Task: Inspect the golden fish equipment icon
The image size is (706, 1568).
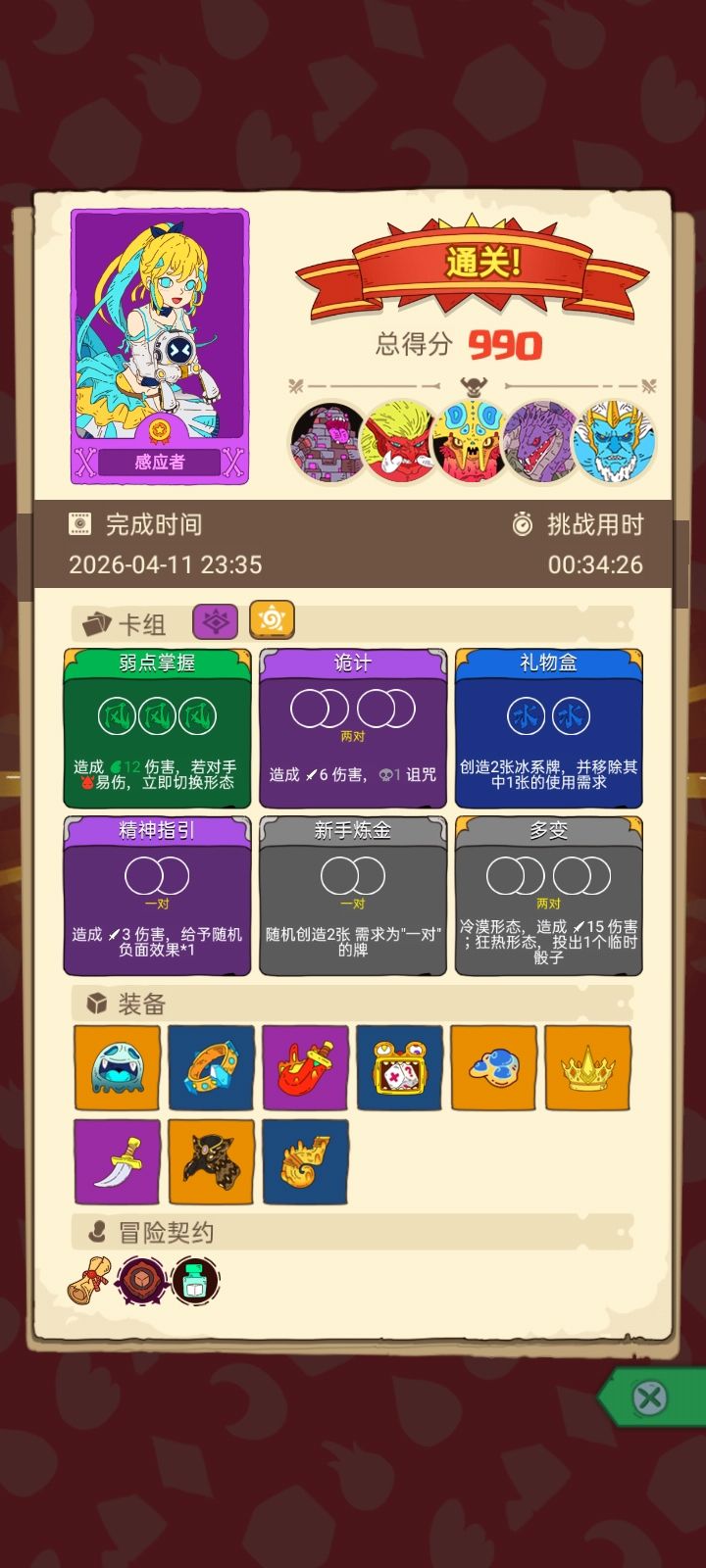Action: tap(305, 1162)
